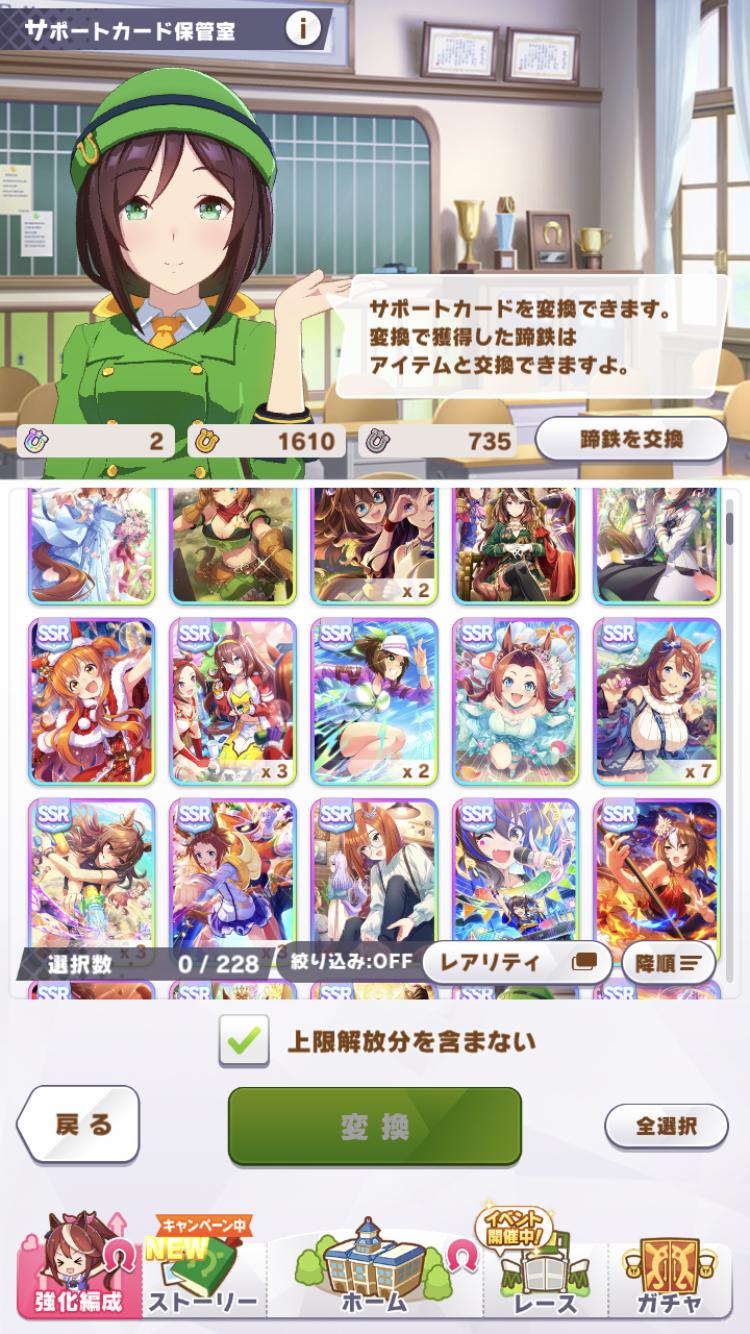
Task: Open the info icon beside サポートカード保管室
Action: click(304, 29)
